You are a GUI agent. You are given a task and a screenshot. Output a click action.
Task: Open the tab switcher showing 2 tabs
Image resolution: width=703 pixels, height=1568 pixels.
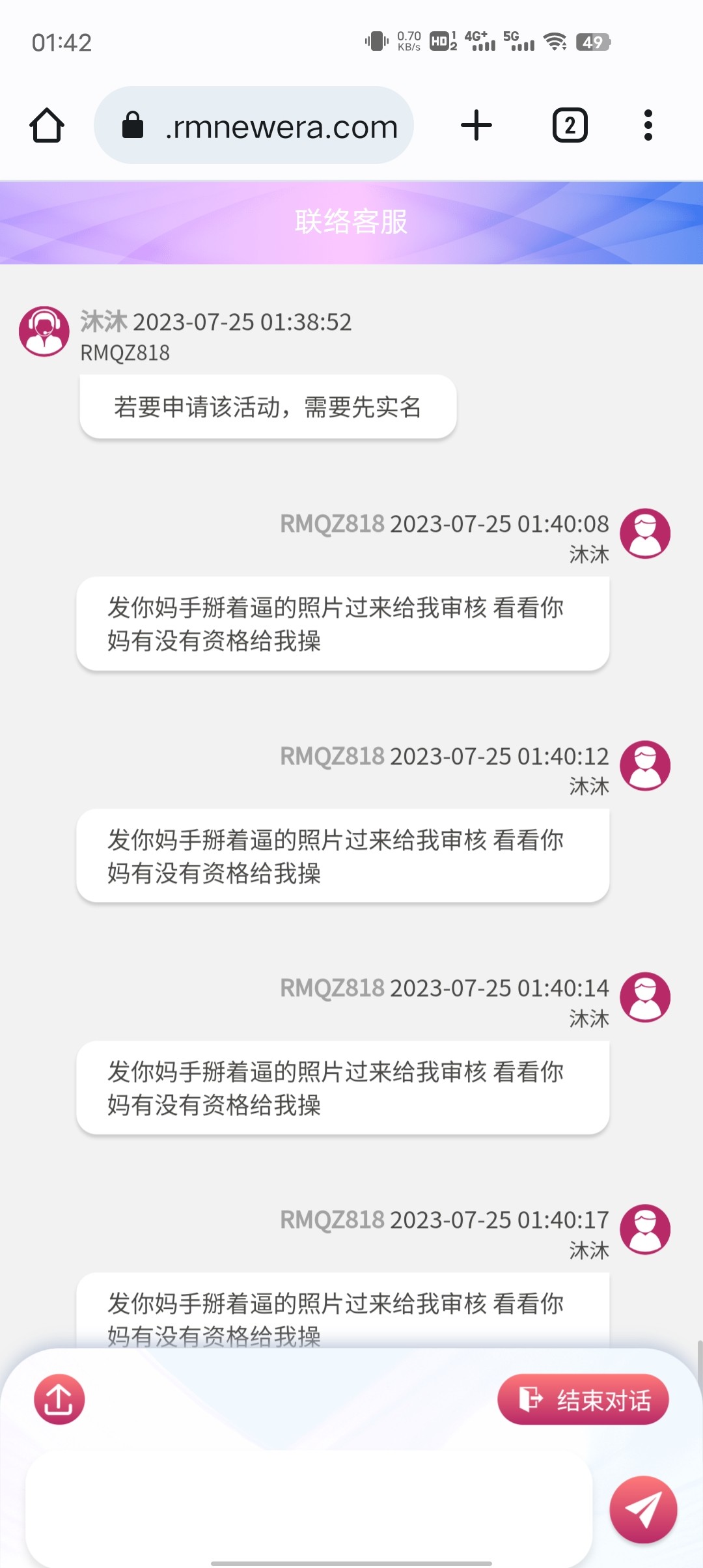[x=570, y=125]
